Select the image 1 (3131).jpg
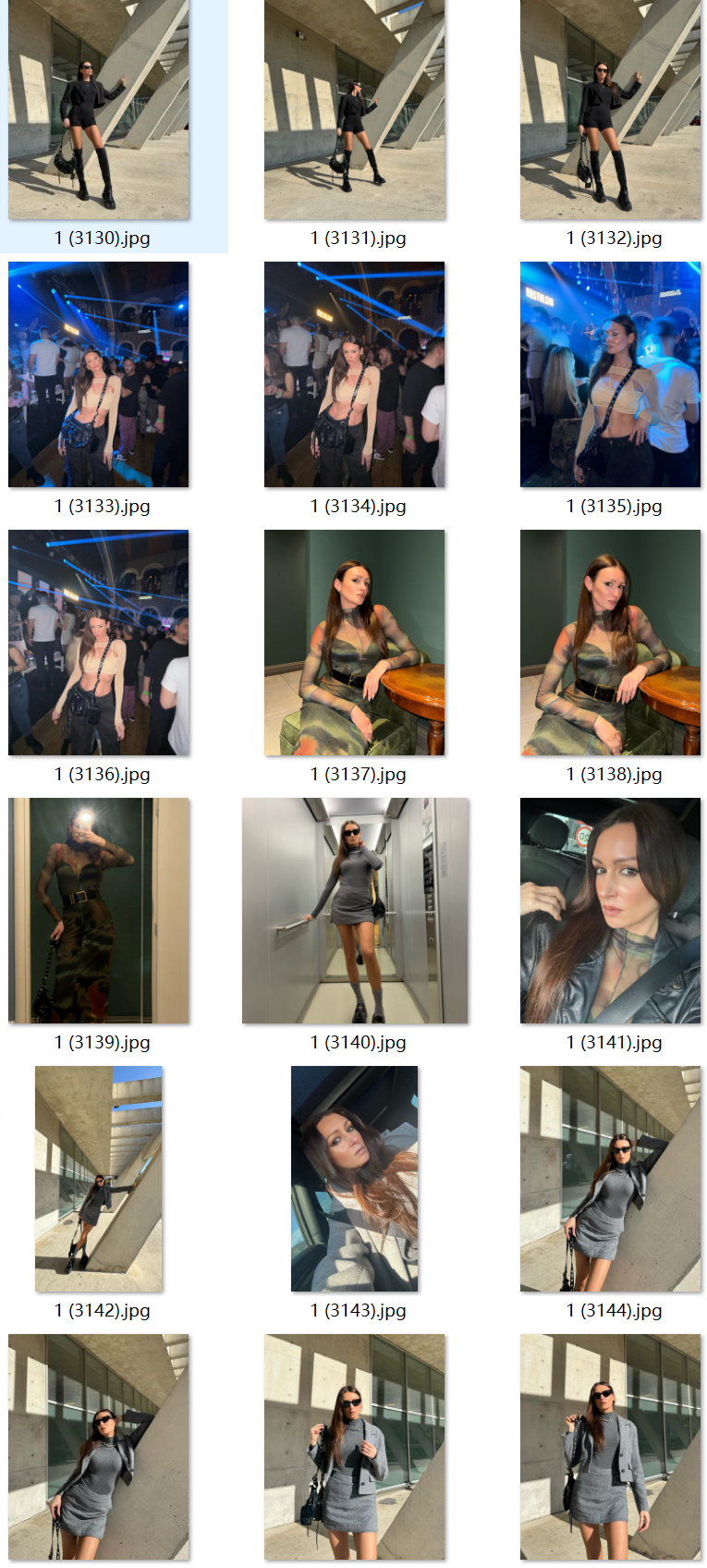 click(355, 109)
